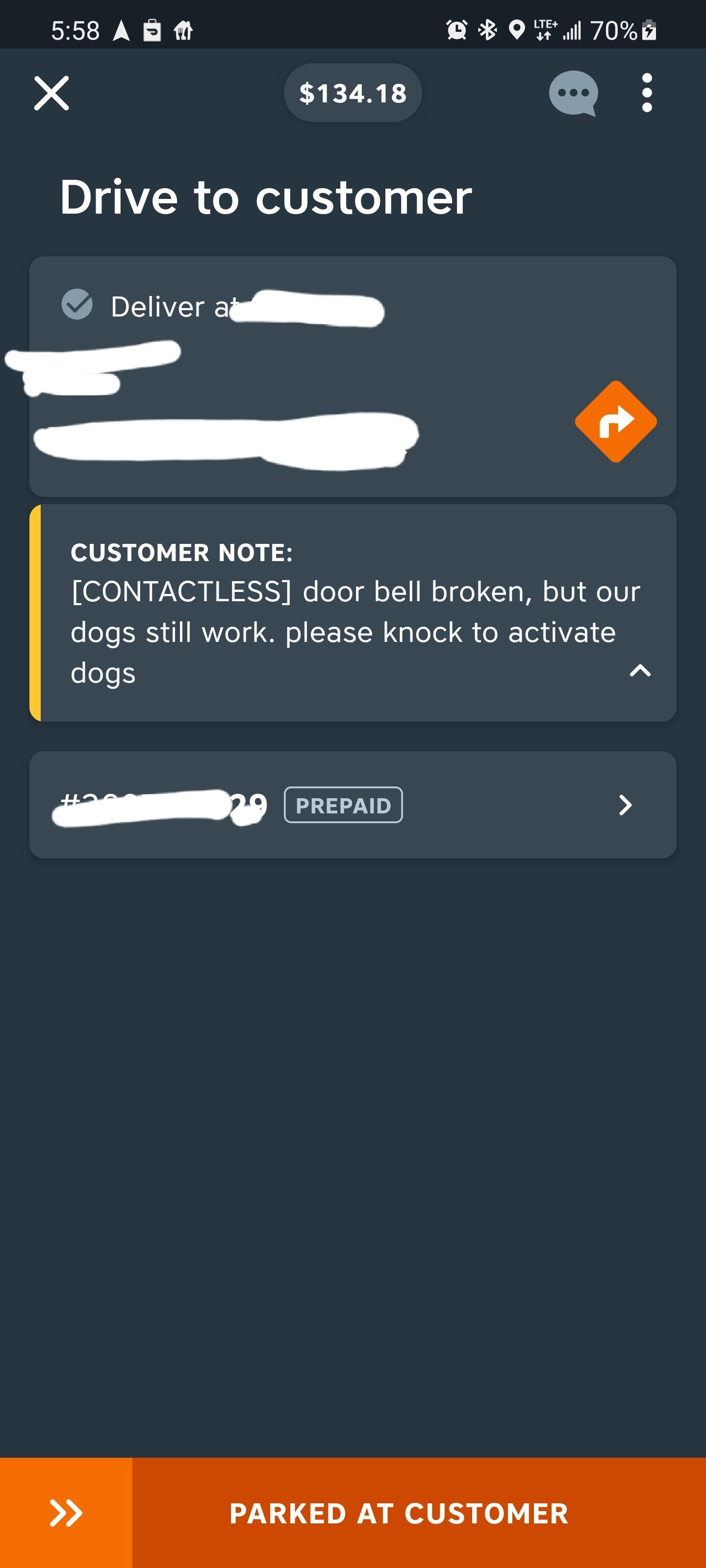706x1568 pixels.
Task: Open the $134.18 earnings pill
Action: pos(353,93)
